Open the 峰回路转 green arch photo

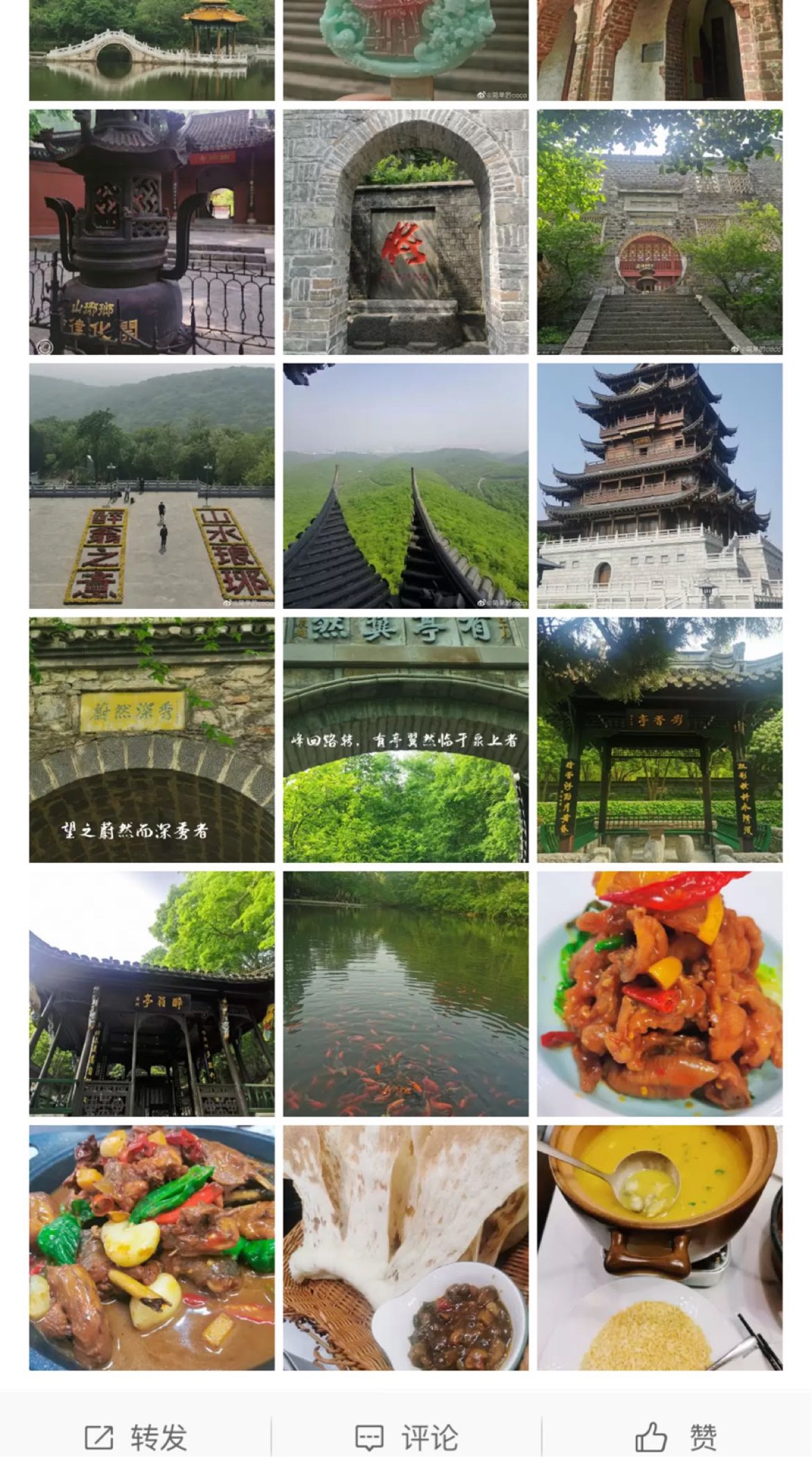406,740
